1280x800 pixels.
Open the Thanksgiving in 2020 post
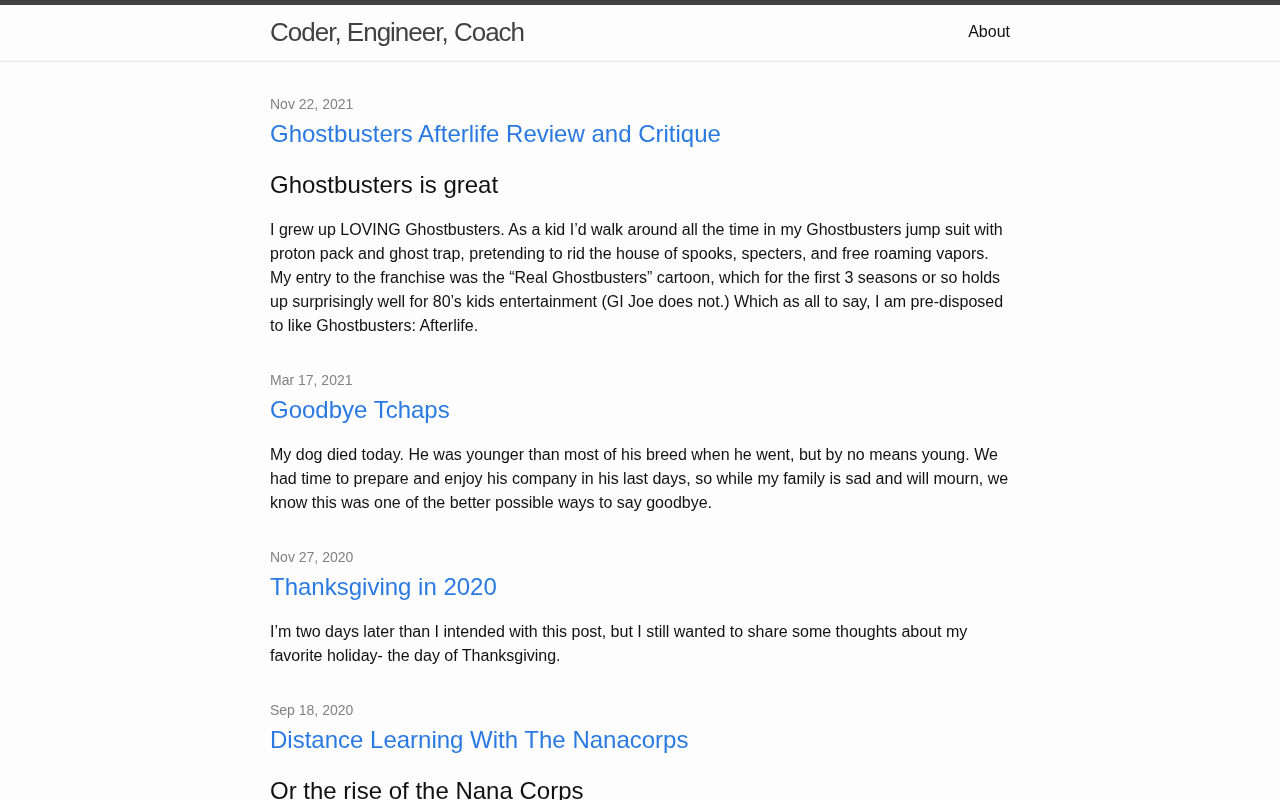tap(383, 587)
